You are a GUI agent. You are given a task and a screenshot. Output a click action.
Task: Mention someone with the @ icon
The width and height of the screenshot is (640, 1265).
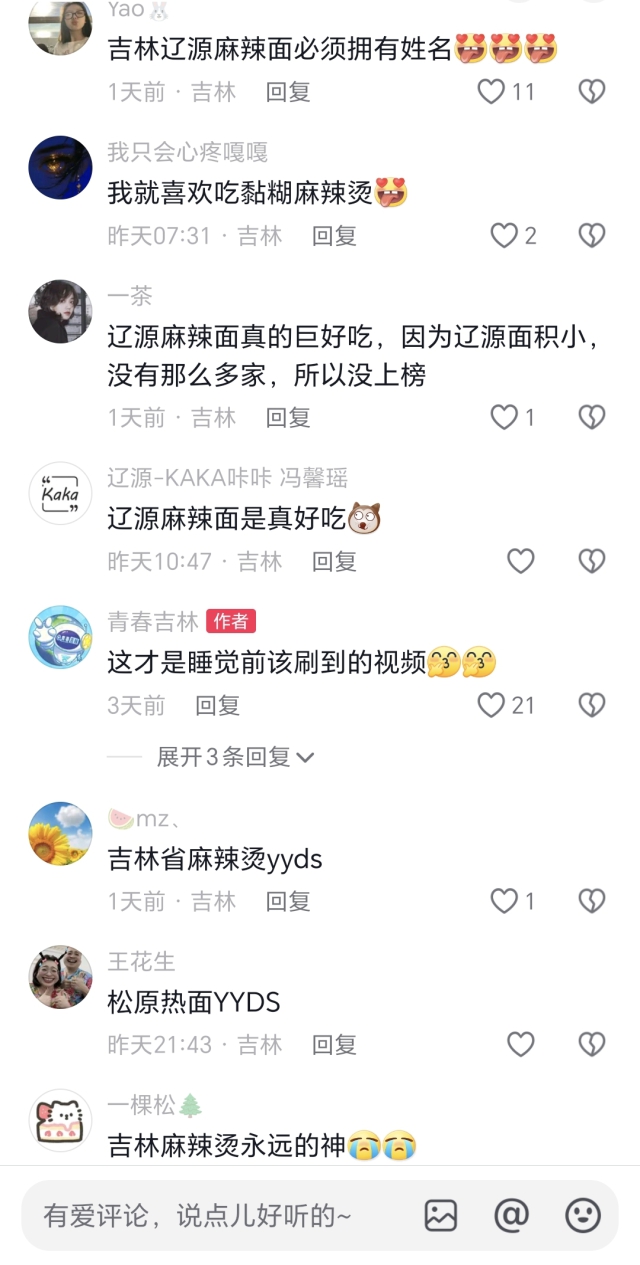[511, 1215]
